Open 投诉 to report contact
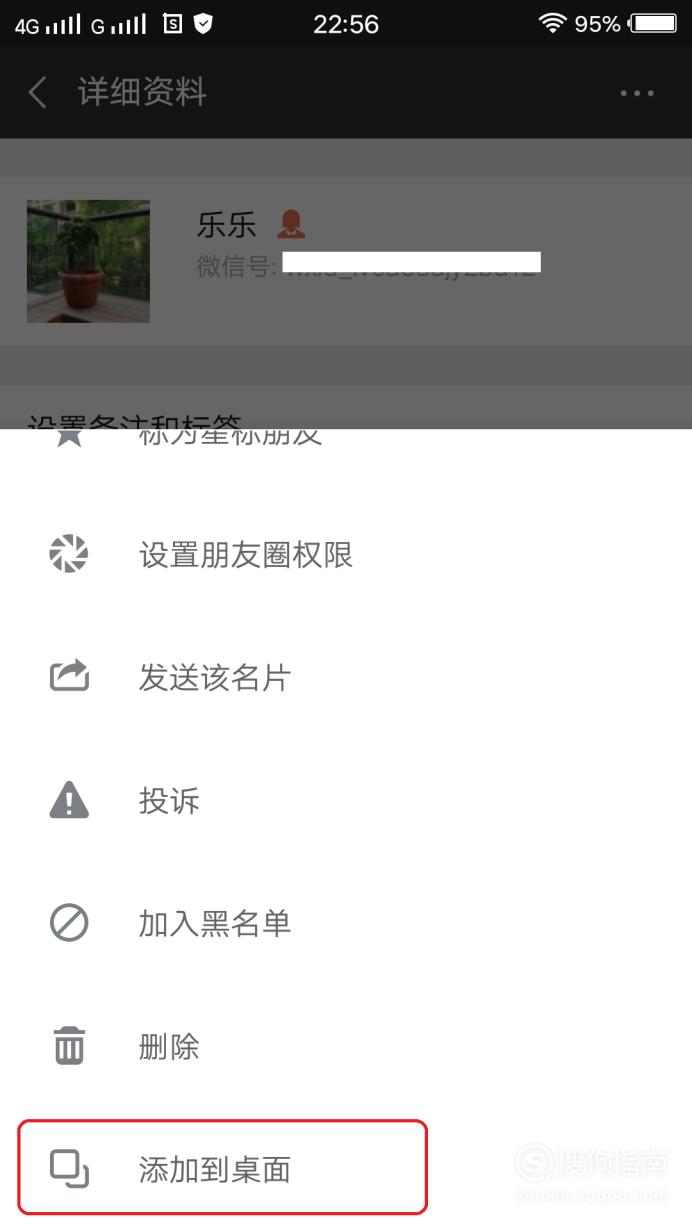Screen dimensions: 692x1230 tap(346, 800)
